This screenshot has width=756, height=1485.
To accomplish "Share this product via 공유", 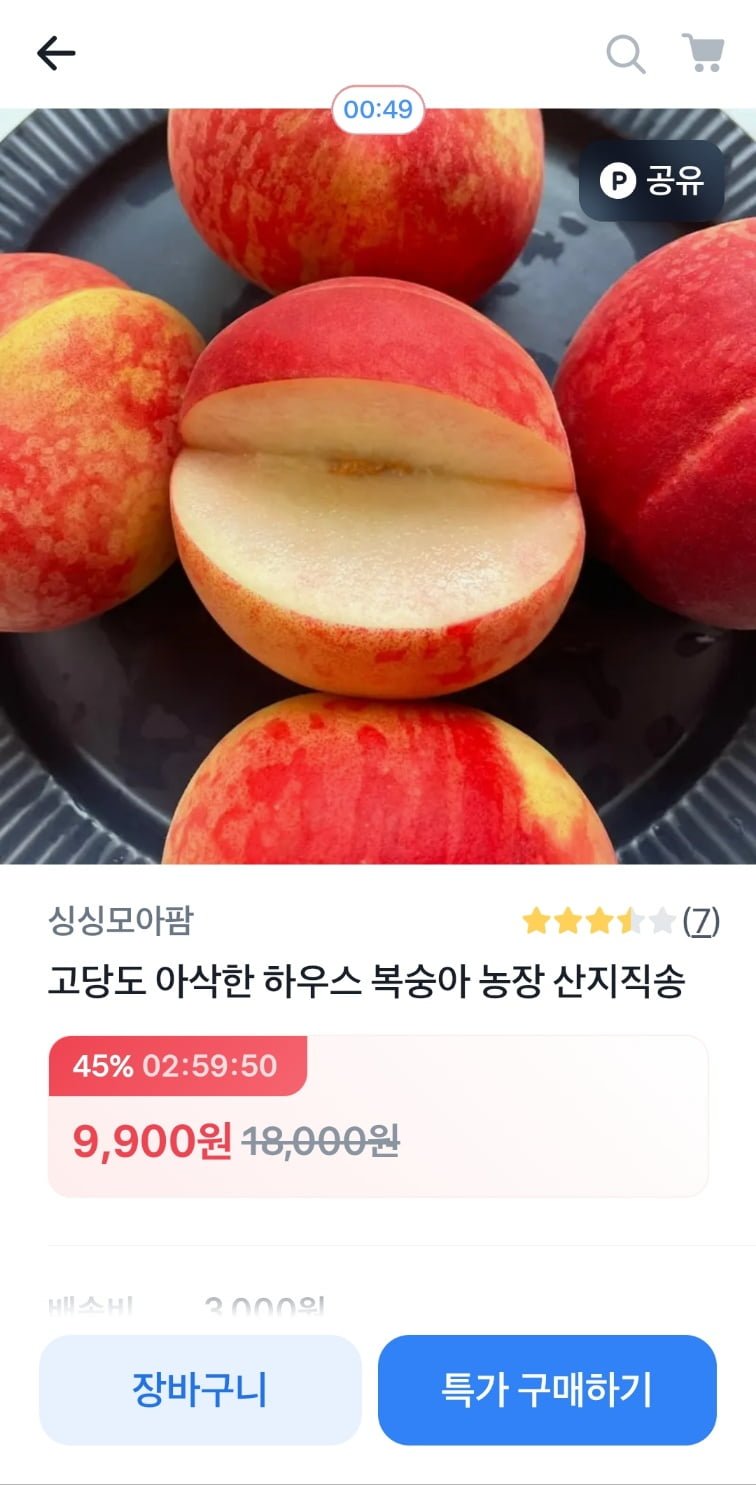I will (651, 181).
